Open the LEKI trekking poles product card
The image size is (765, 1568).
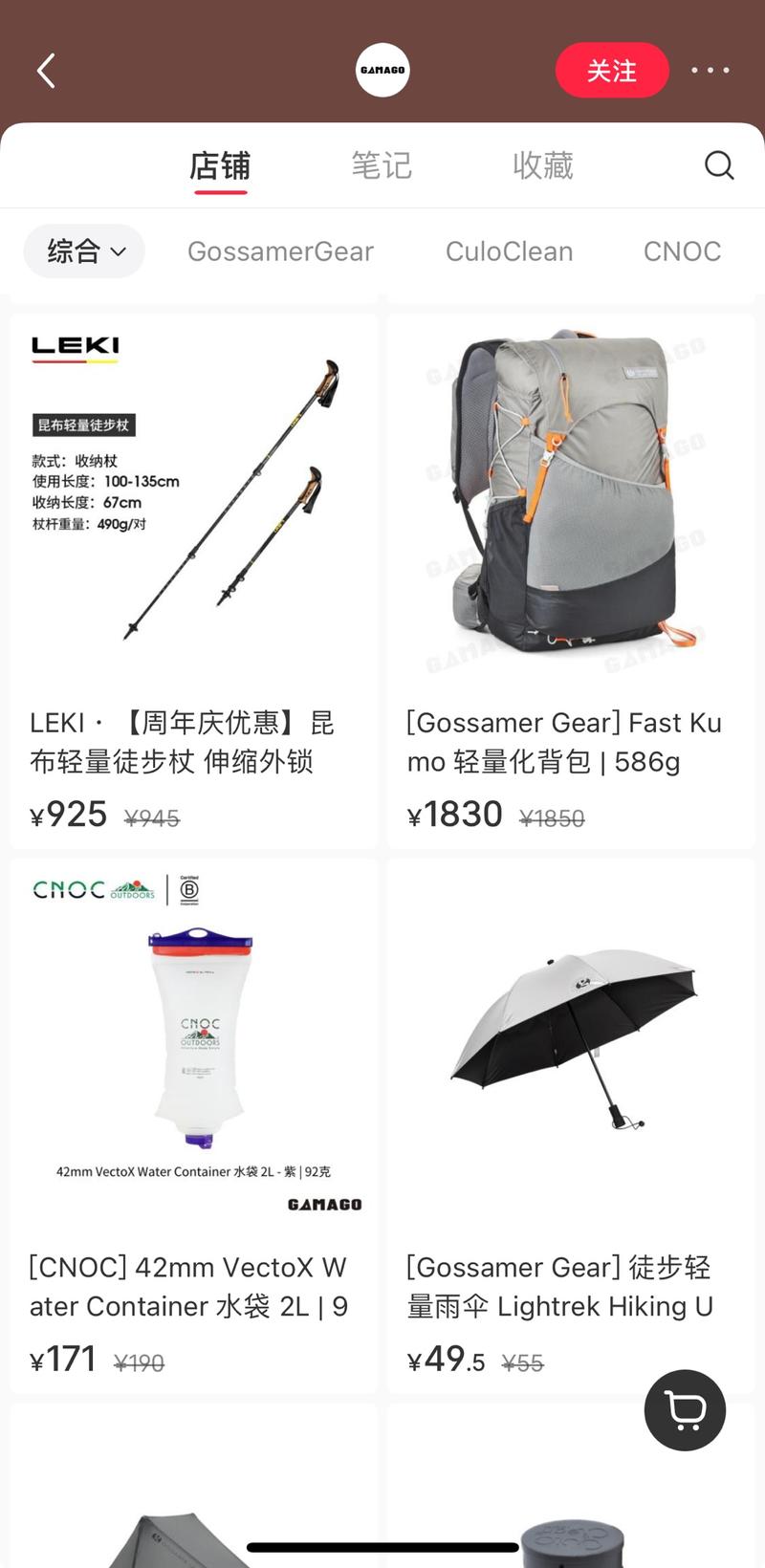[x=194, y=581]
